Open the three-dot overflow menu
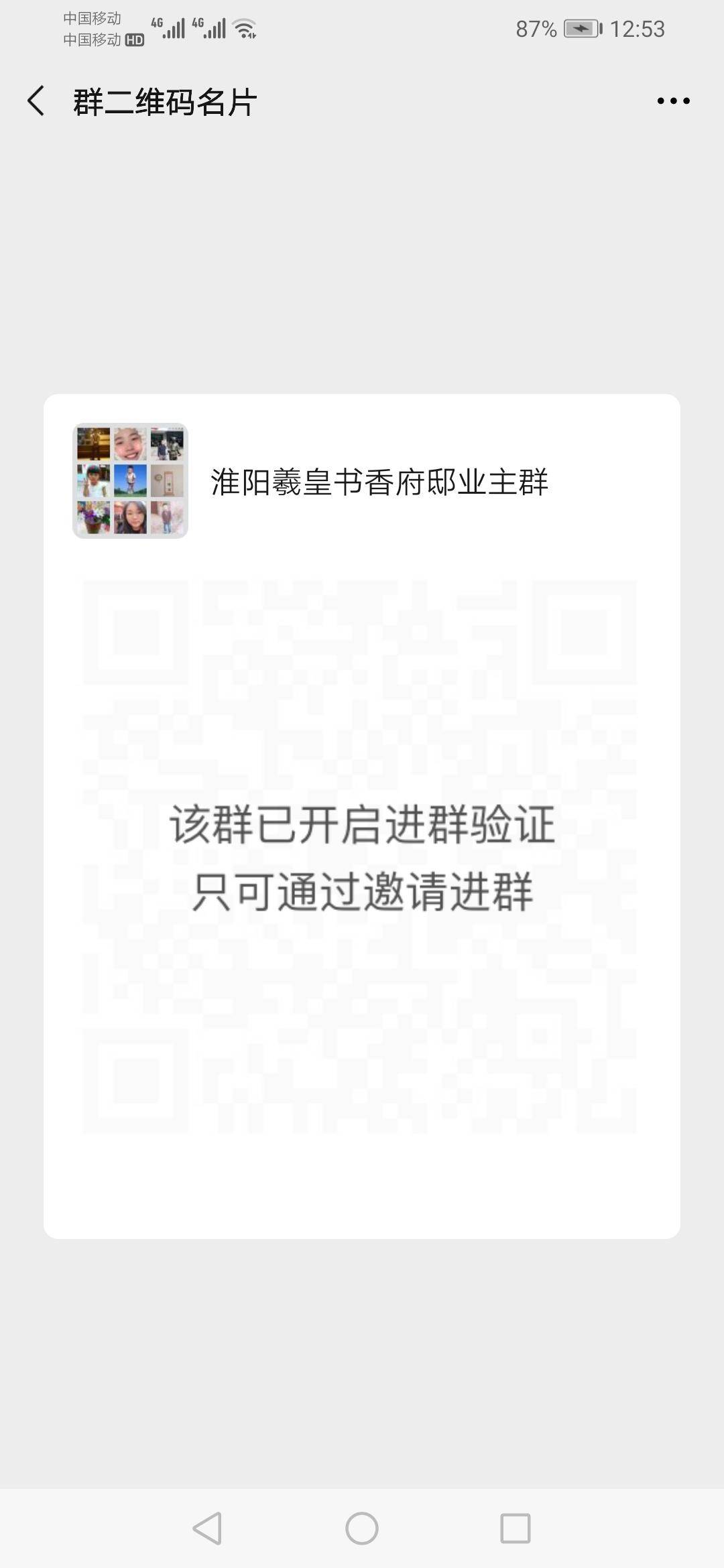724x1568 pixels. pos(673,101)
